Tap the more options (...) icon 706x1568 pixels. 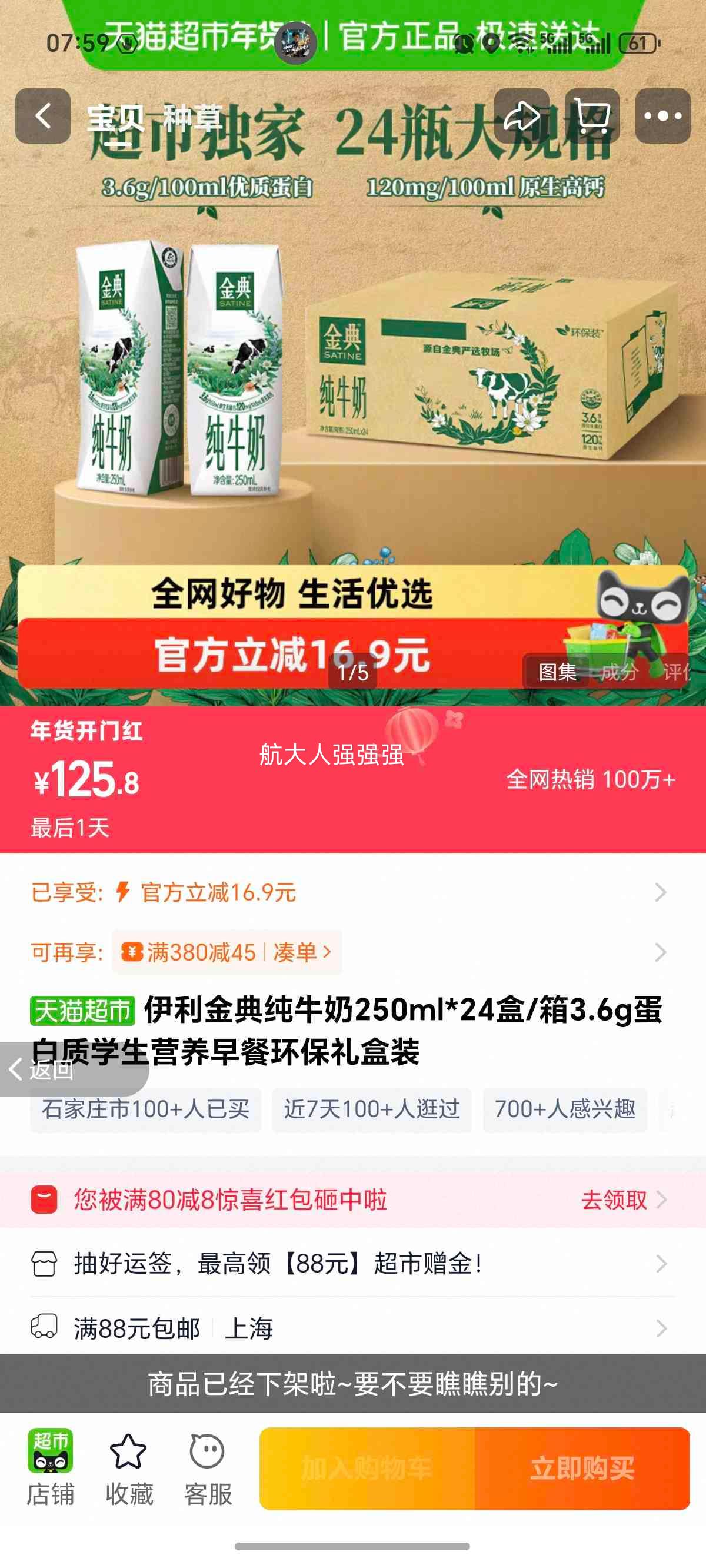click(x=661, y=117)
